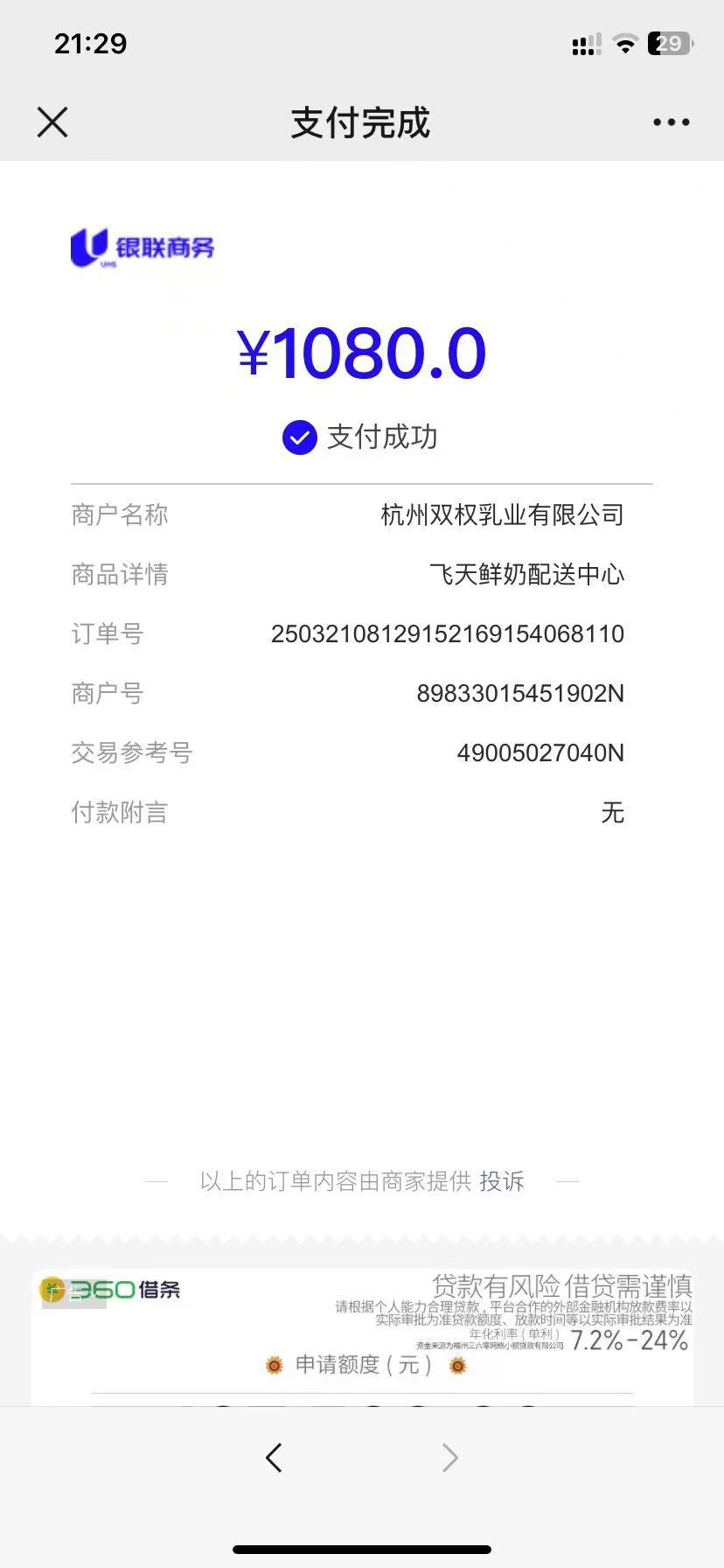The height and width of the screenshot is (1568, 724).
Task: Close the payment complete page
Action: click(52, 122)
